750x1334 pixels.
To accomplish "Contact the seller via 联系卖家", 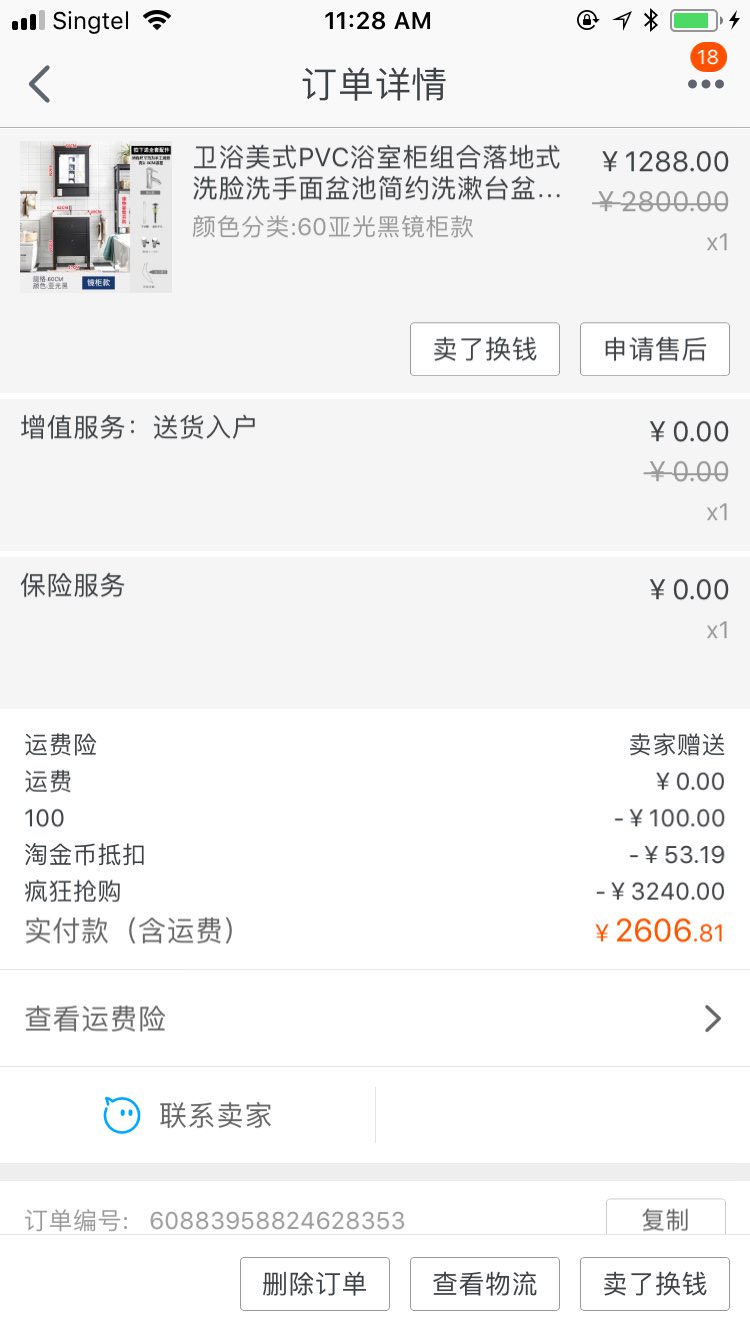I will pos(188,1115).
